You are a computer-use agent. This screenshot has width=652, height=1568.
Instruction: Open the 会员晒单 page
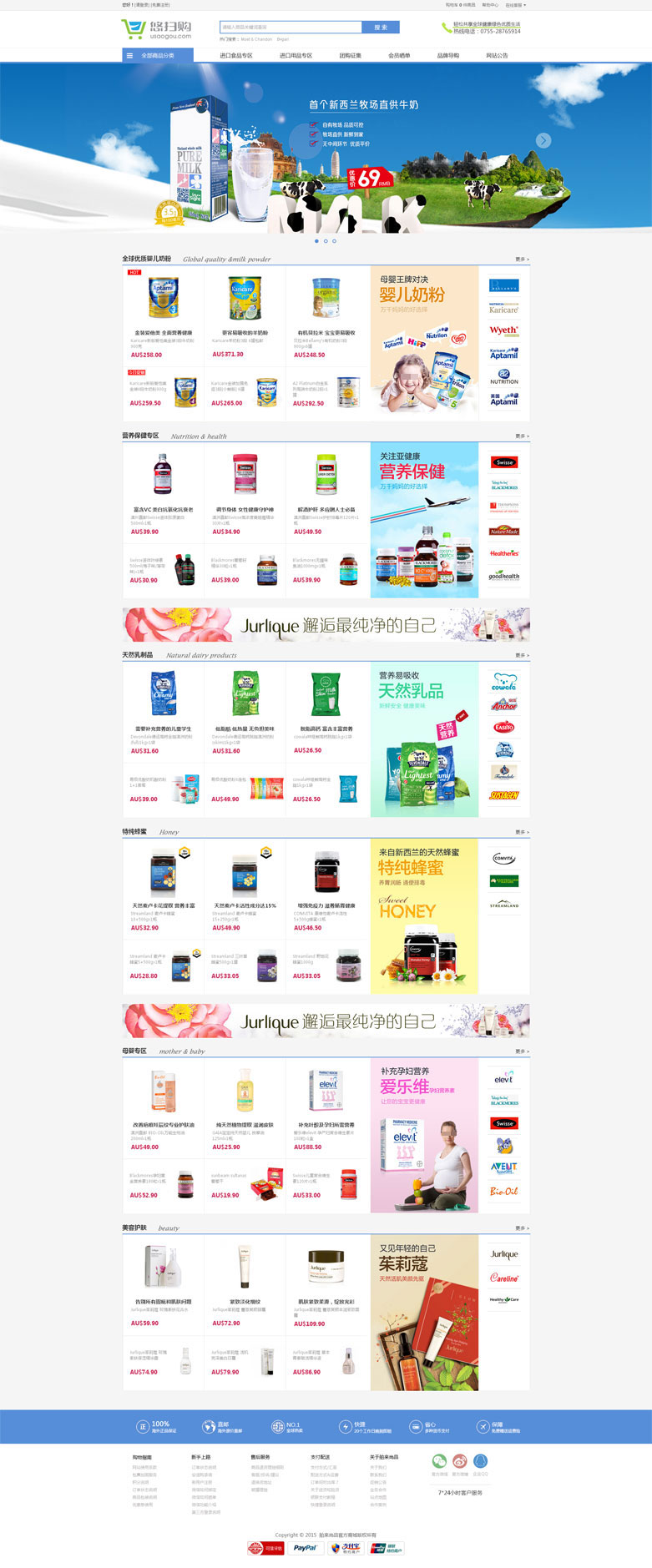[x=399, y=56]
